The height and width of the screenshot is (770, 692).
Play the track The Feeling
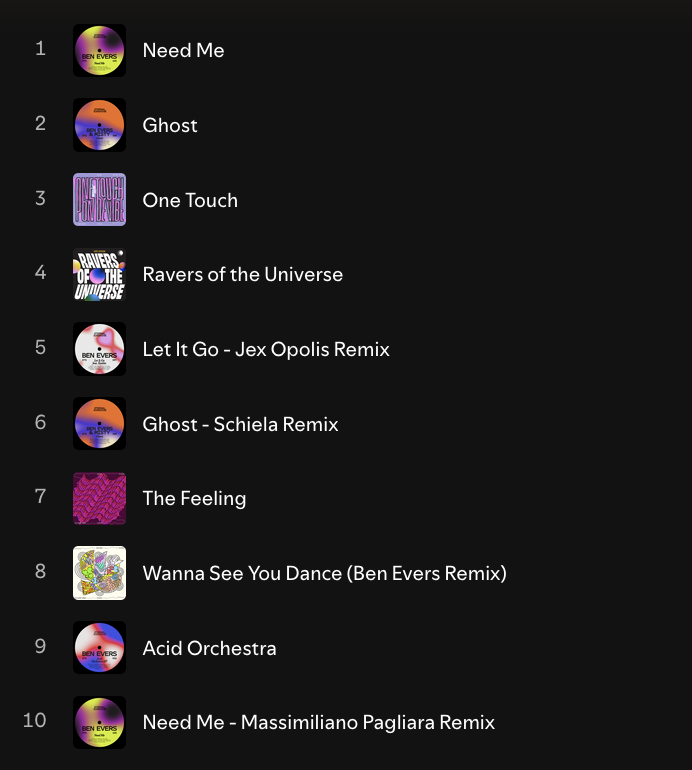pos(194,498)
